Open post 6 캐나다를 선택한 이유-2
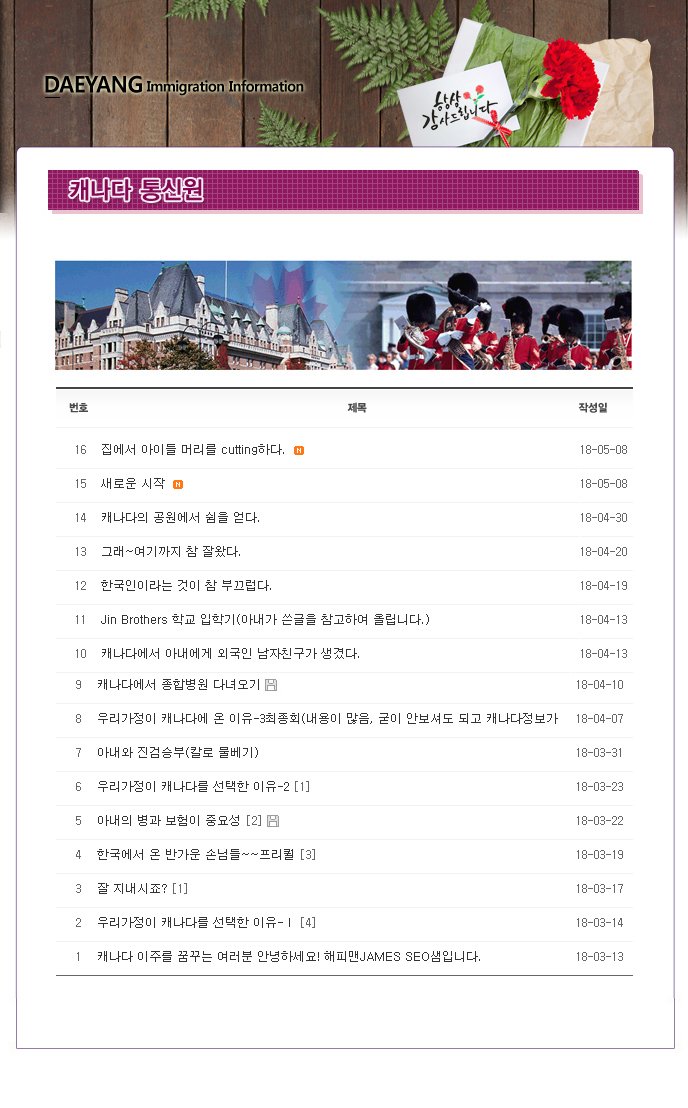688x1108 pixels. (x=193, y=787)
